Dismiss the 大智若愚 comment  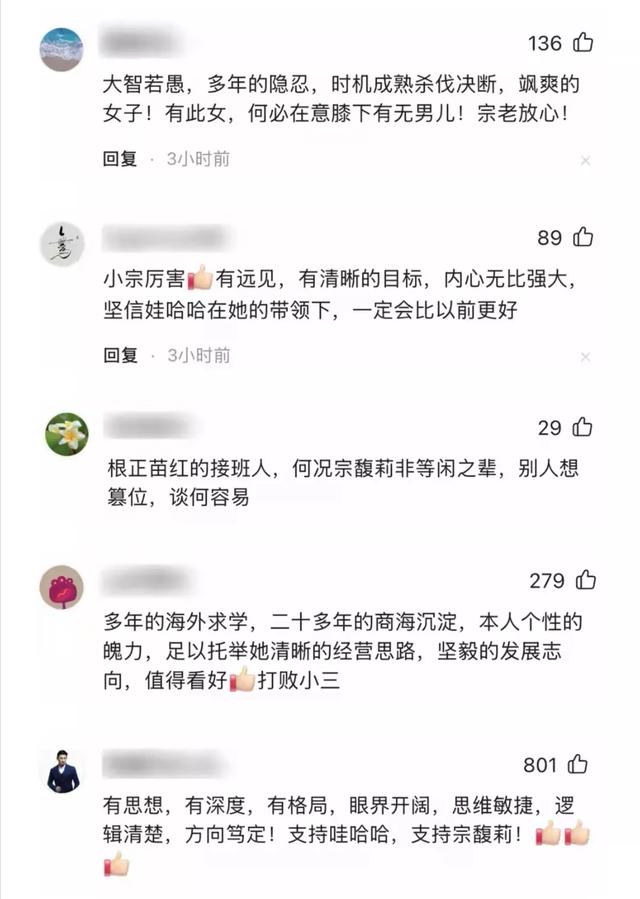[x=586, y=160]
